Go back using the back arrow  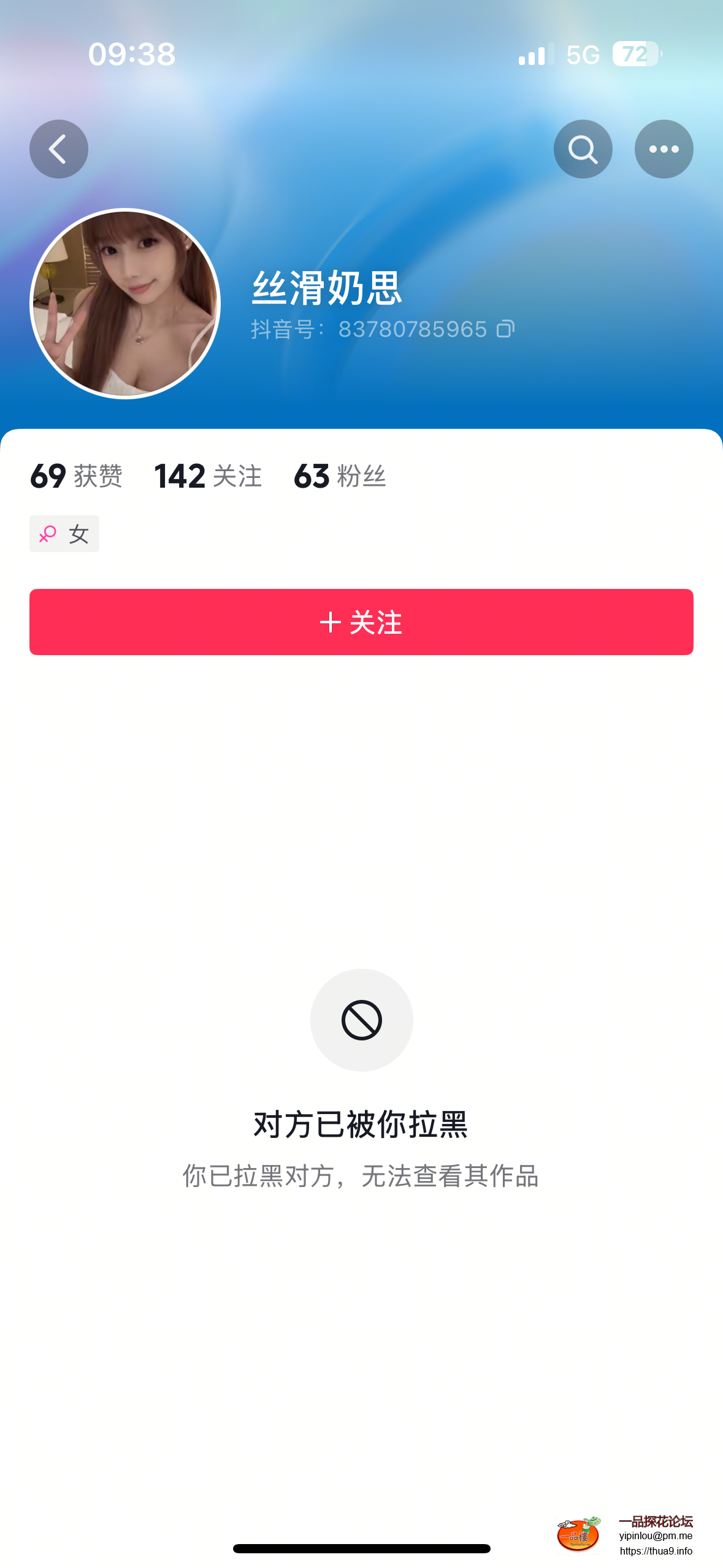58,148
